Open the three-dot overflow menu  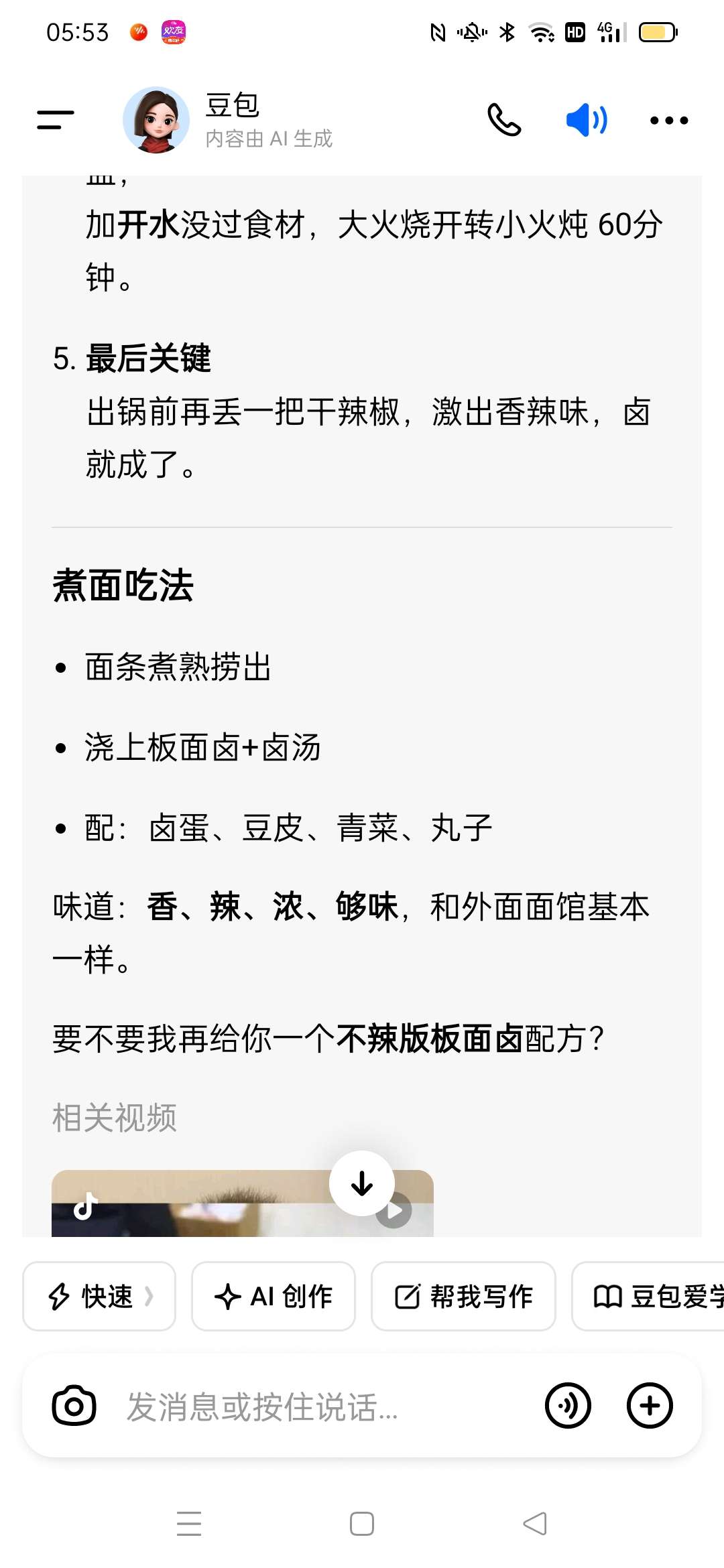pos(669,121)
